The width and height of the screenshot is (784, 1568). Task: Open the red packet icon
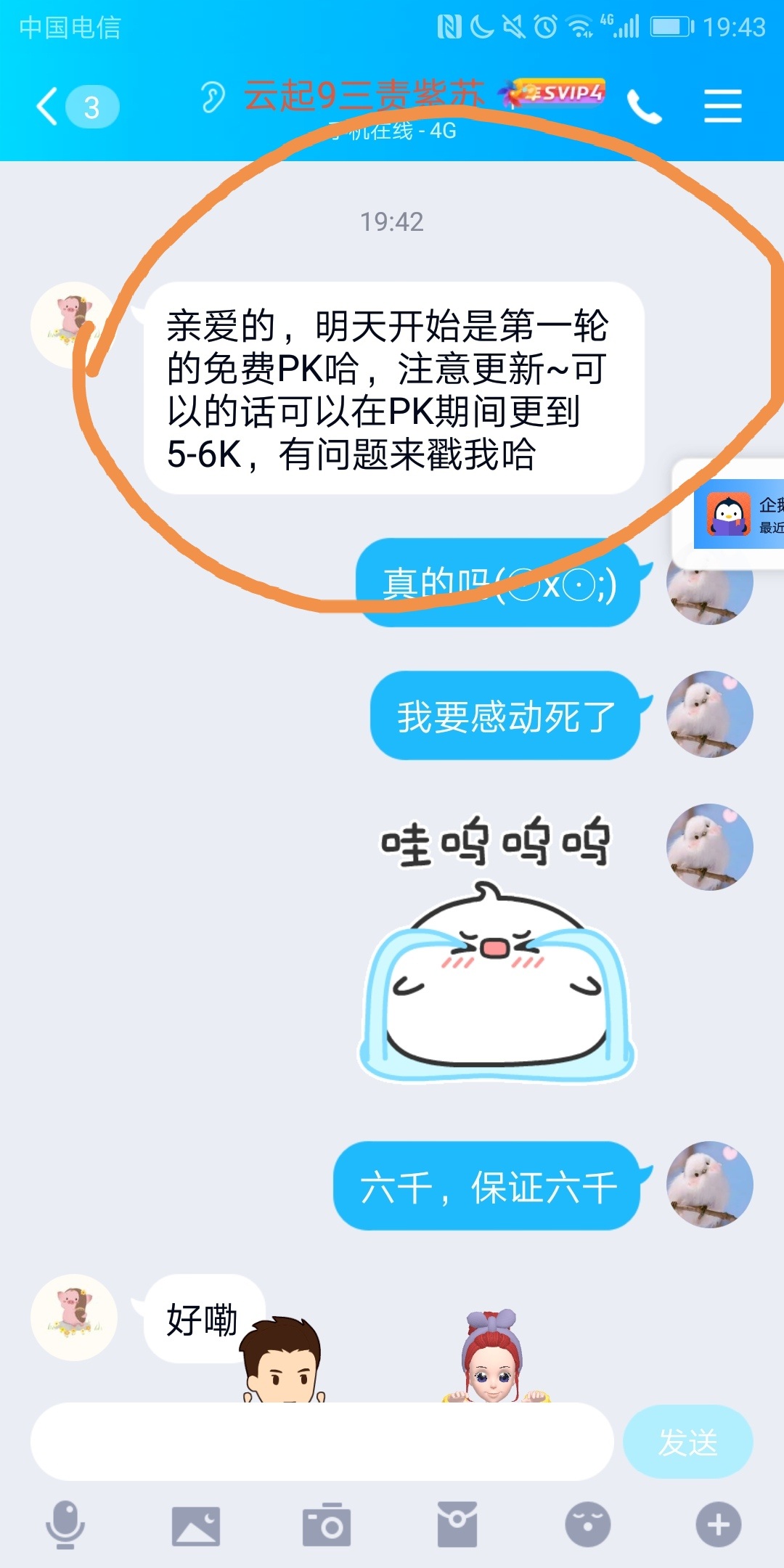coord(457,1524)
